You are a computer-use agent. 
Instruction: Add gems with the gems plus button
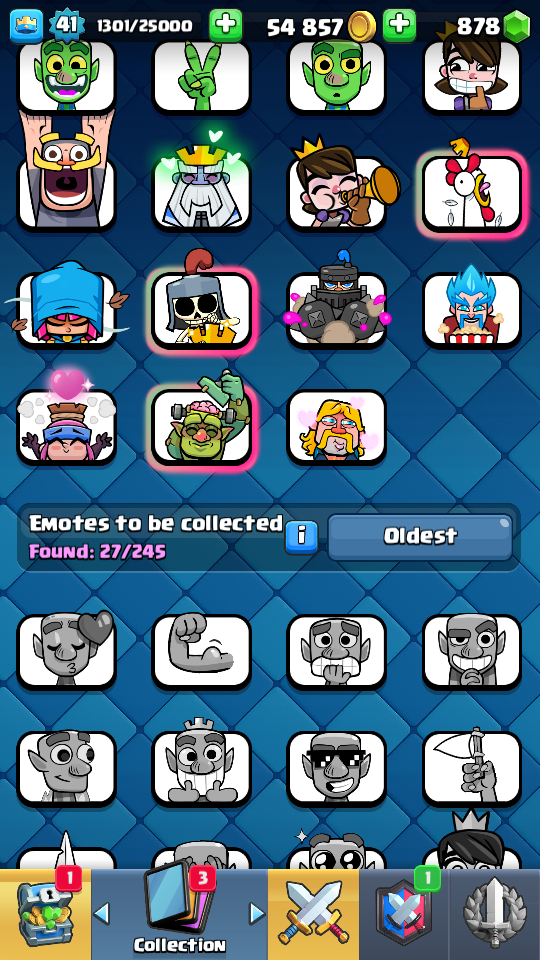(399, 25)
